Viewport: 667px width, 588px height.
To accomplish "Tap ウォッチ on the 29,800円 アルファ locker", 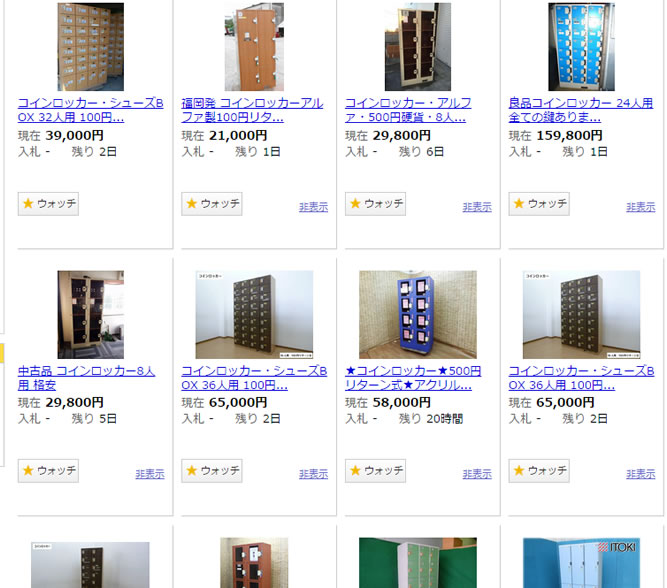I will click(x=375, y=204).
